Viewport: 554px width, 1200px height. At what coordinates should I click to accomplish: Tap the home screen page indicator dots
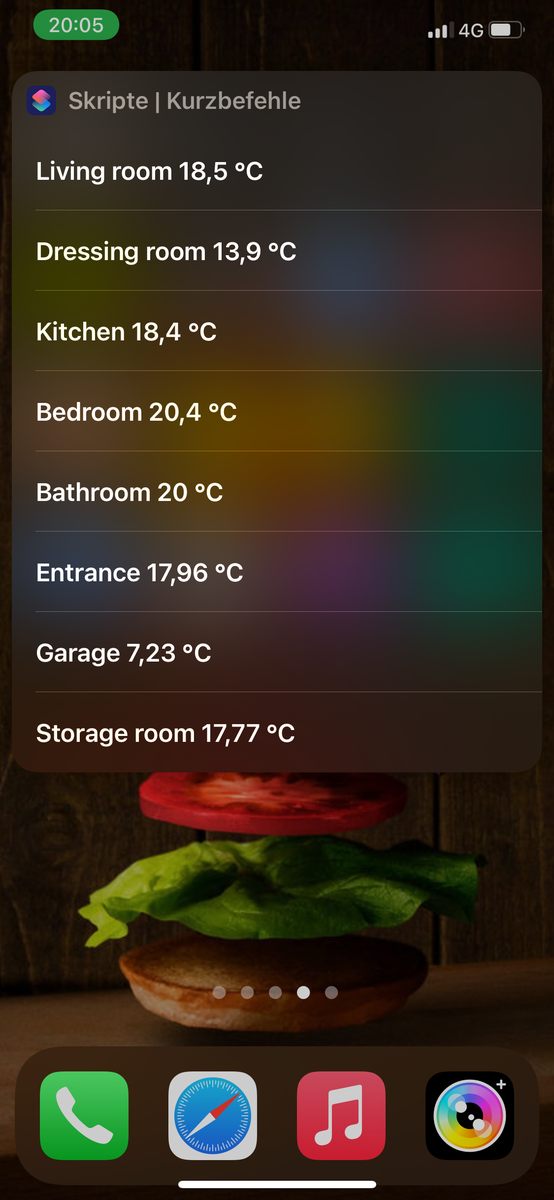coord(276,992)
